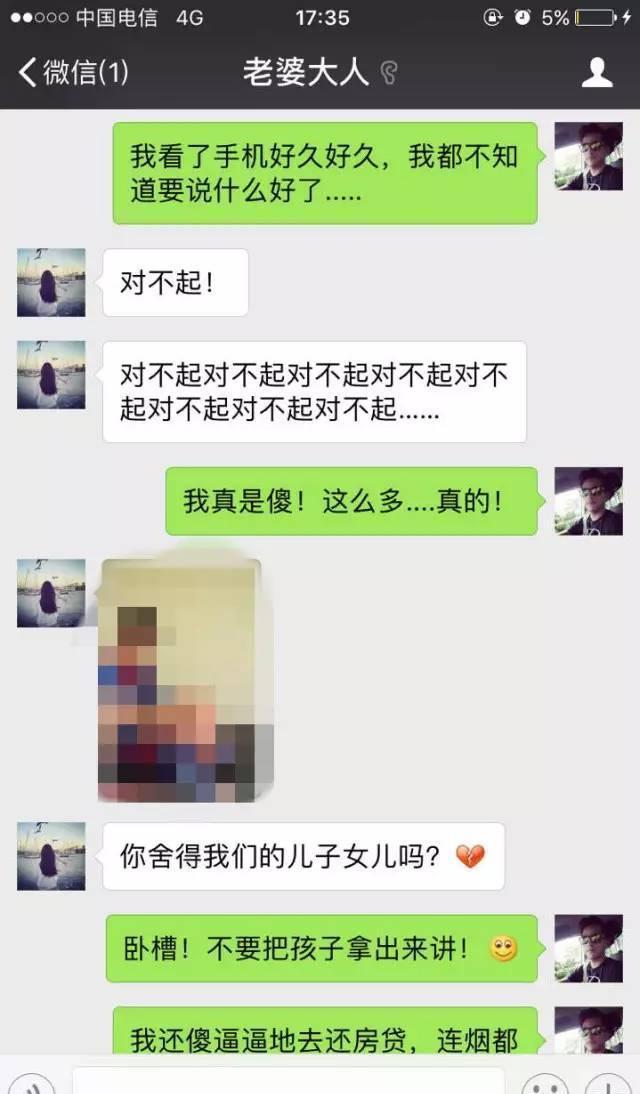Open chat info via the profile icon

597,72
